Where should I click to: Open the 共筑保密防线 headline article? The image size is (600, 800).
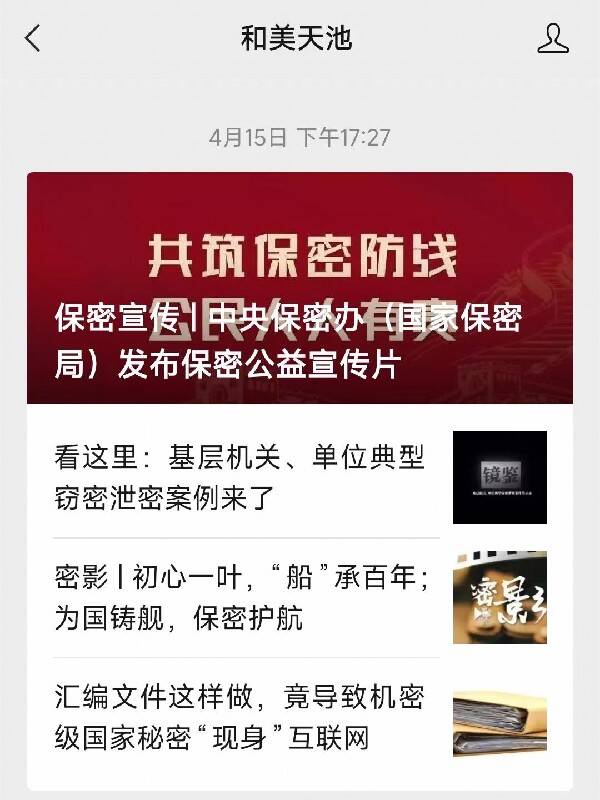click(300, 288)
